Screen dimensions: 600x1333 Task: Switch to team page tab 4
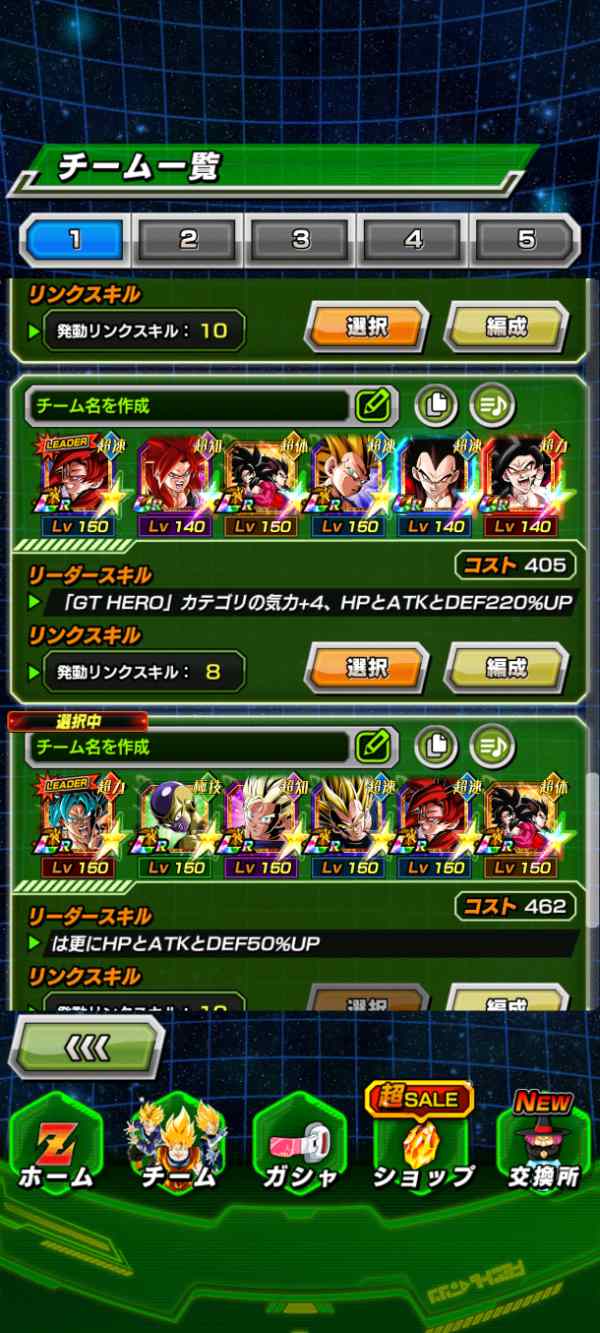[413, 240]
